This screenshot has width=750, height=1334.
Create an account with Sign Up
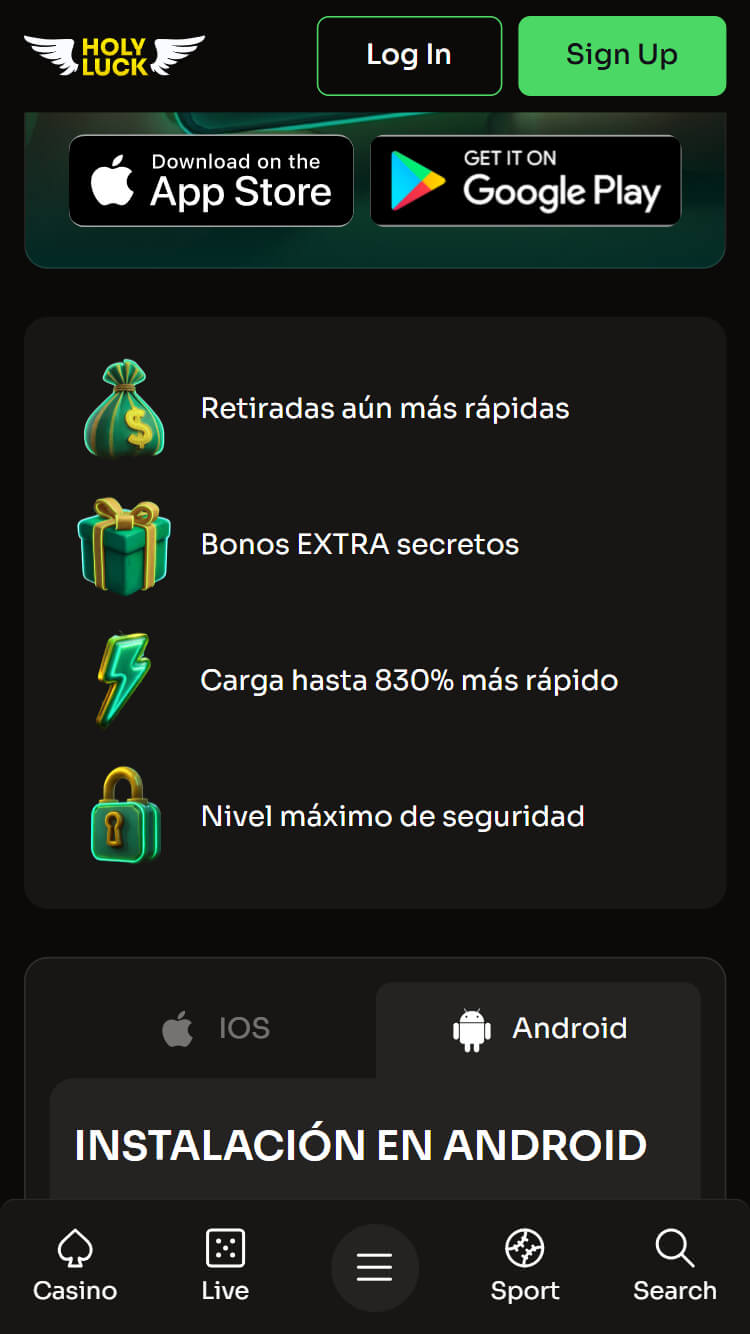(x=621, y=56)
